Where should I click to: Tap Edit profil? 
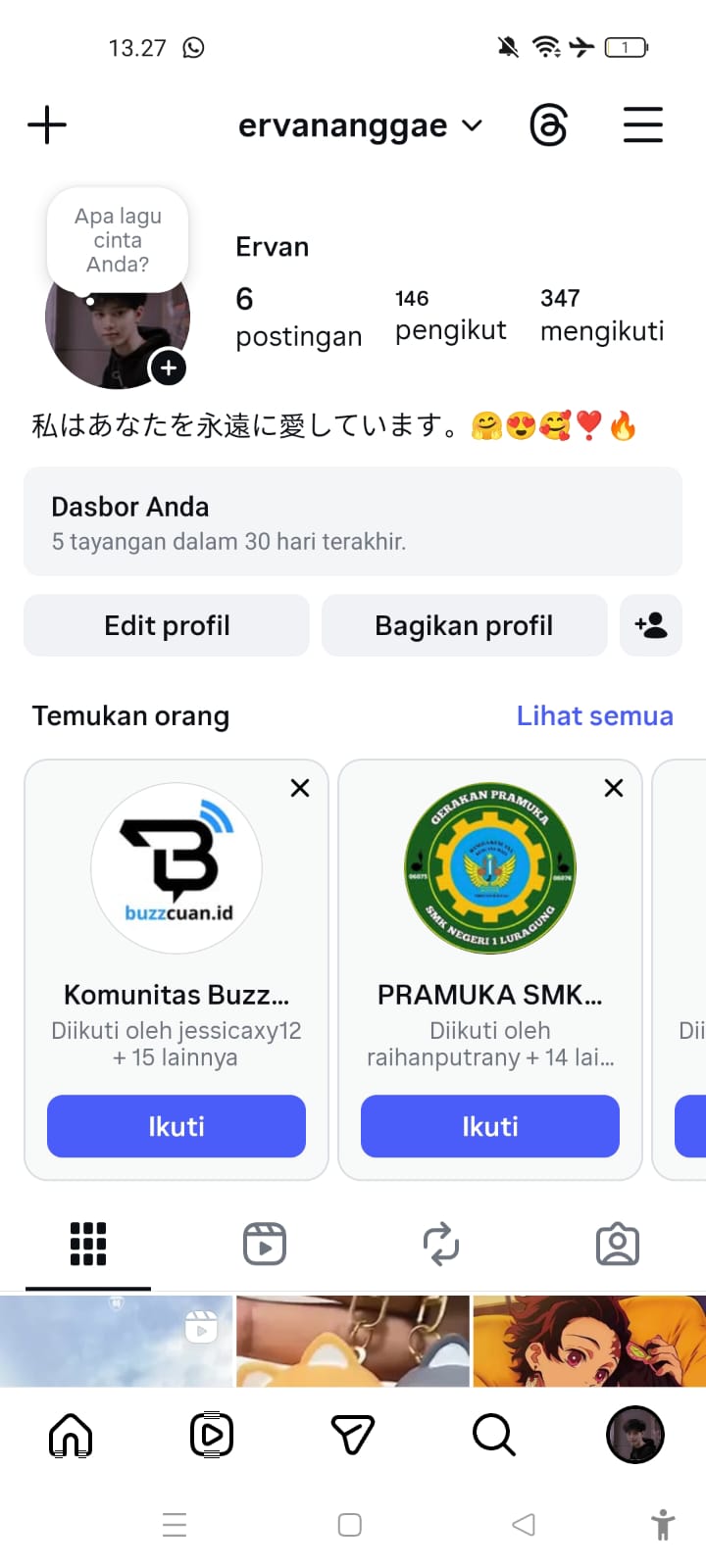click(167, 625)
